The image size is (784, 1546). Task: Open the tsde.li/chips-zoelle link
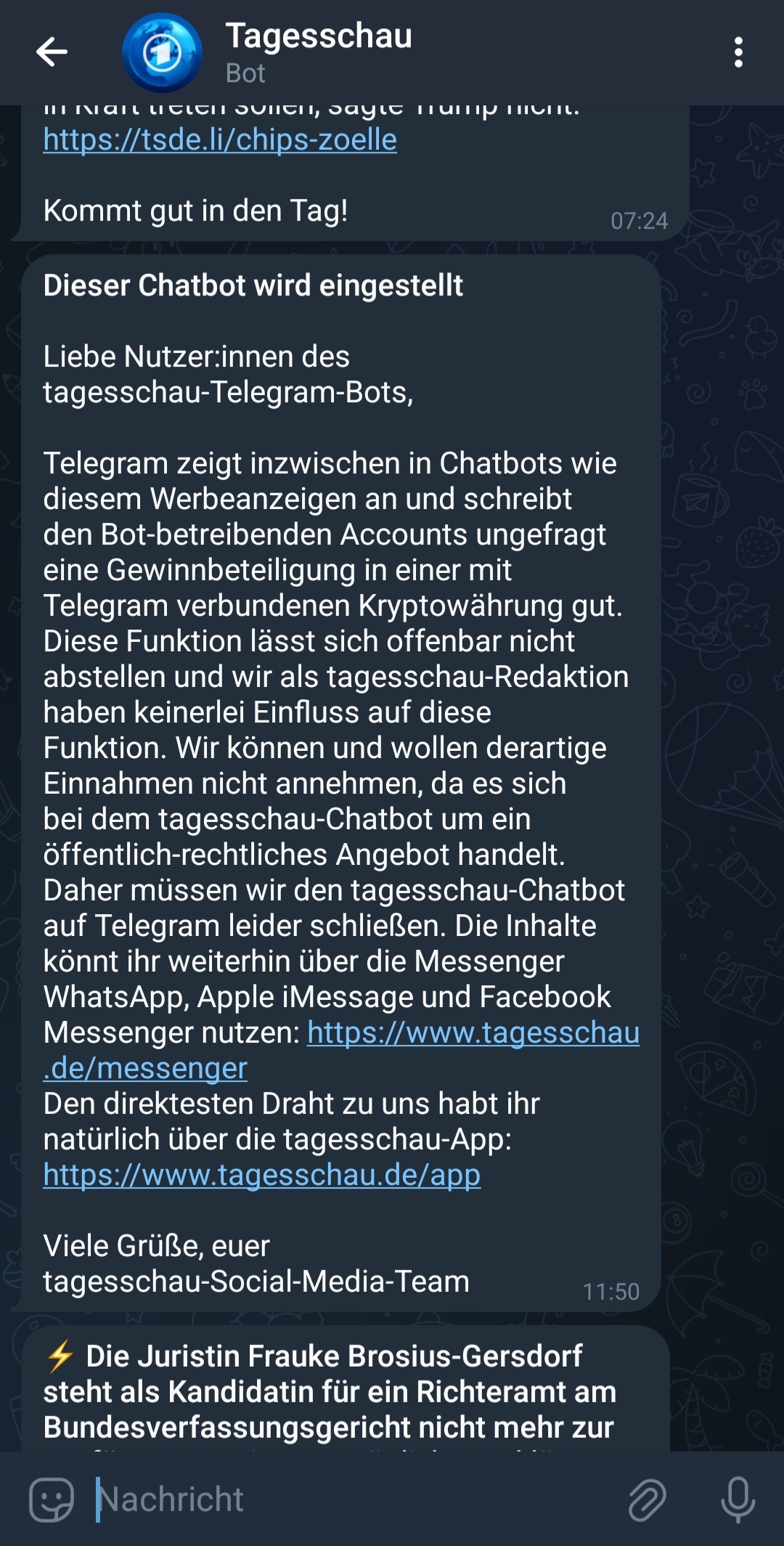point(220,140)
